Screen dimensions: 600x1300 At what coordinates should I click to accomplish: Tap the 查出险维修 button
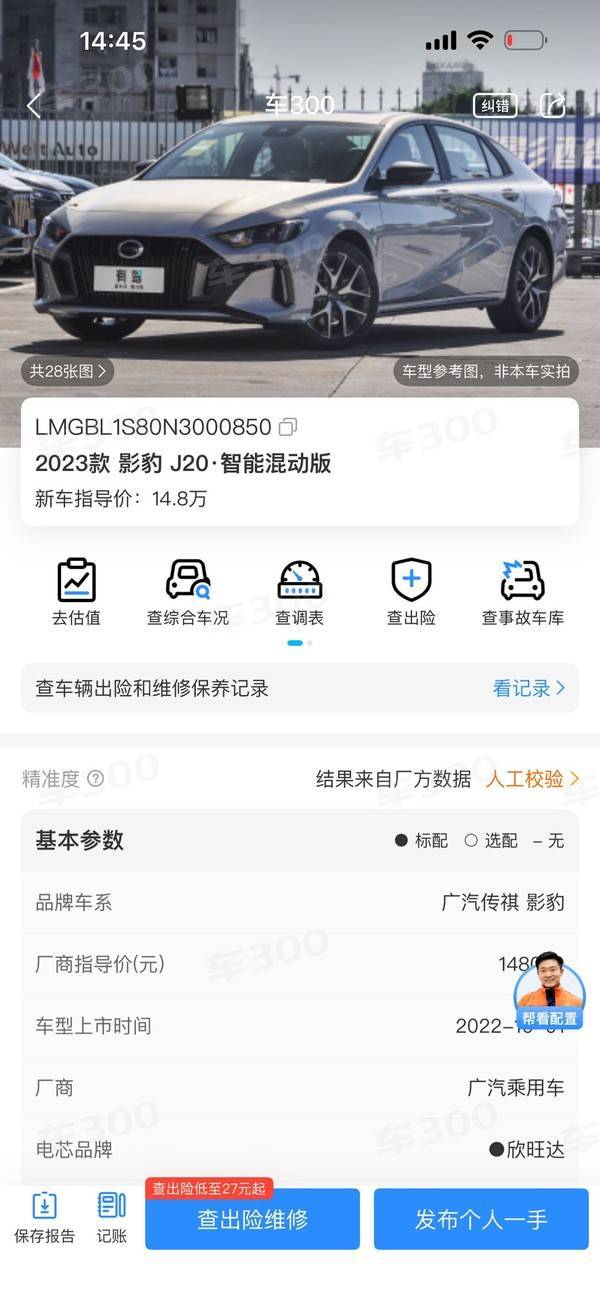(252, 1219)
